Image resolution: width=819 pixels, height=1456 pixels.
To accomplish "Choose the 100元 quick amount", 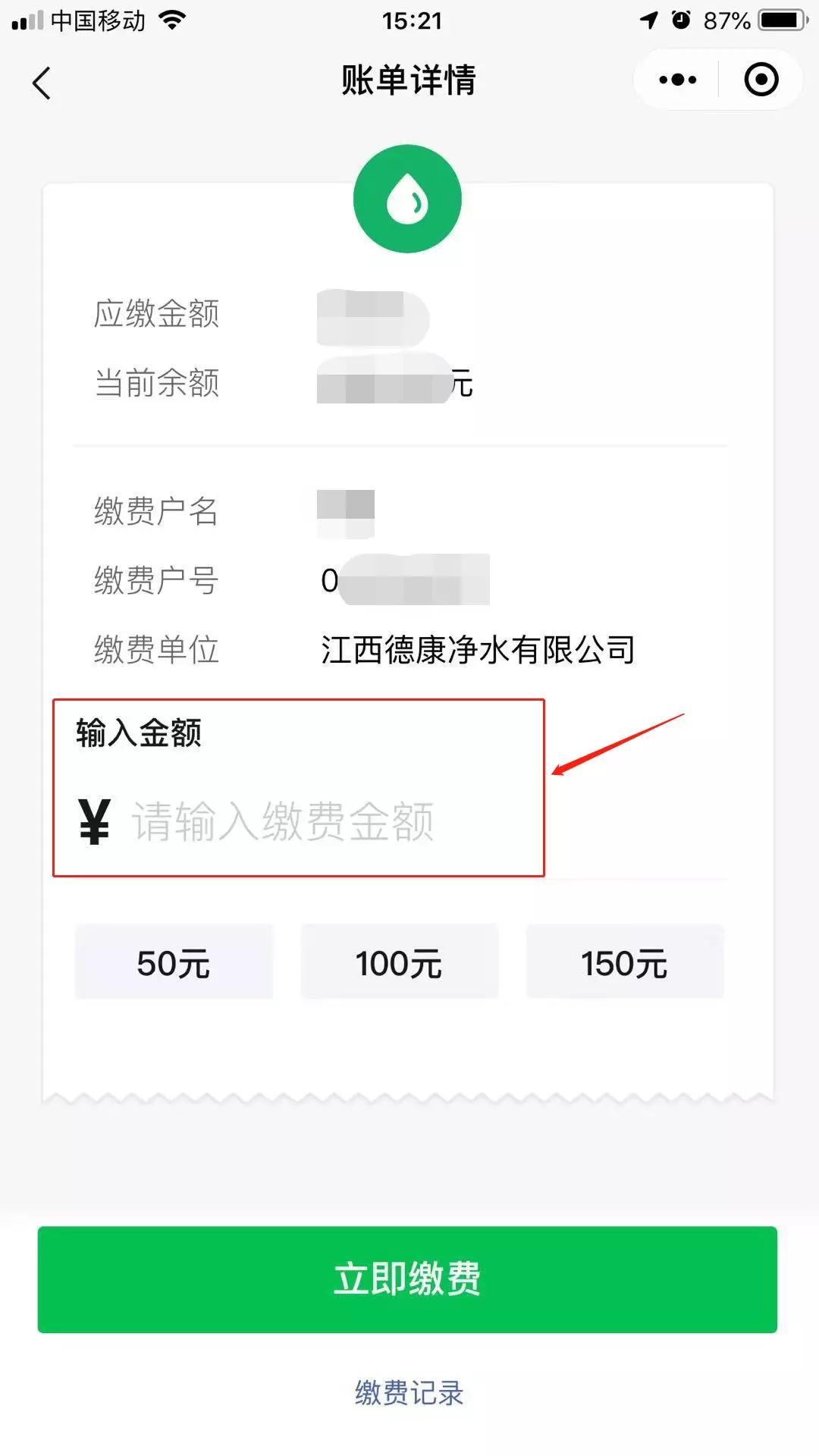I will (399, 963).
